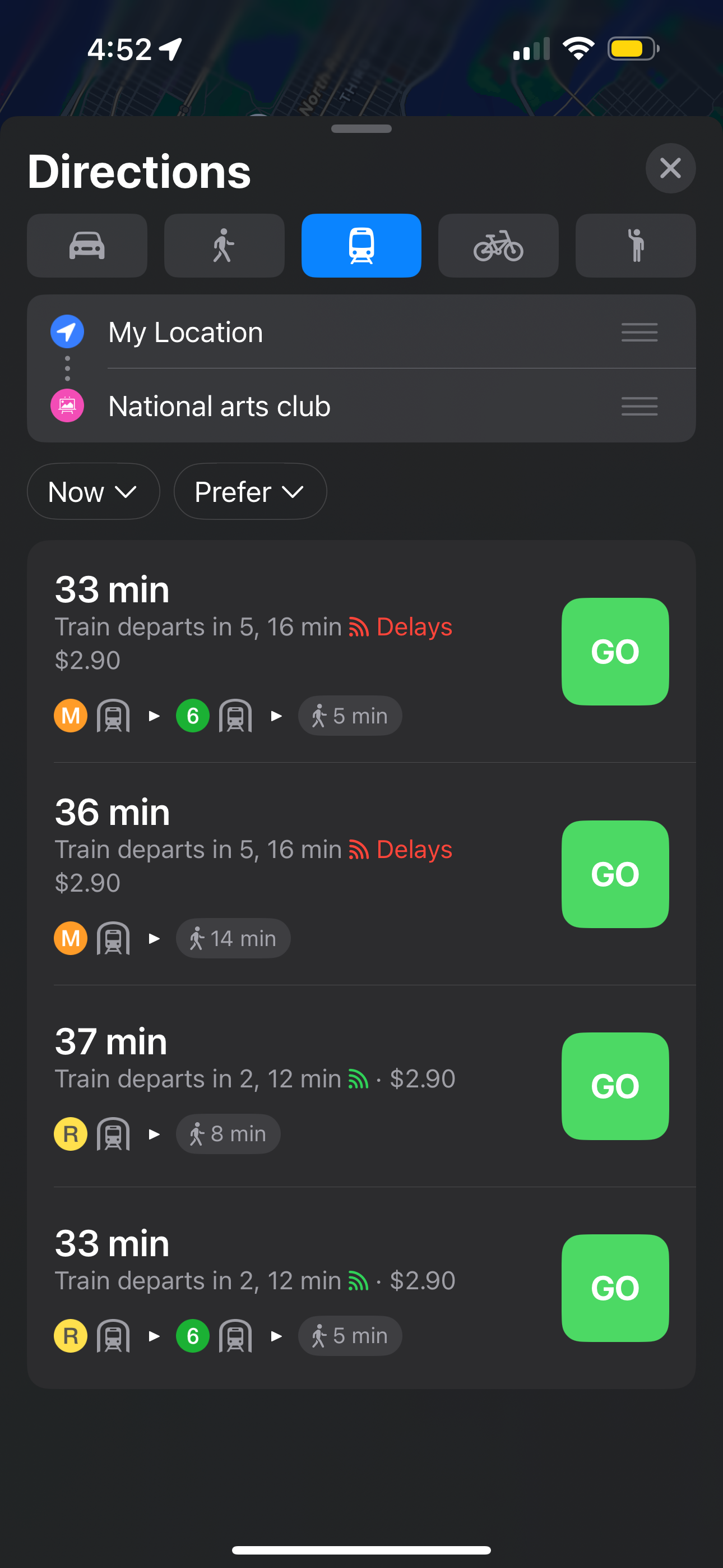Switch to driving directions
Viewport: 723px width, 1568px height.
tap(87, 245)
